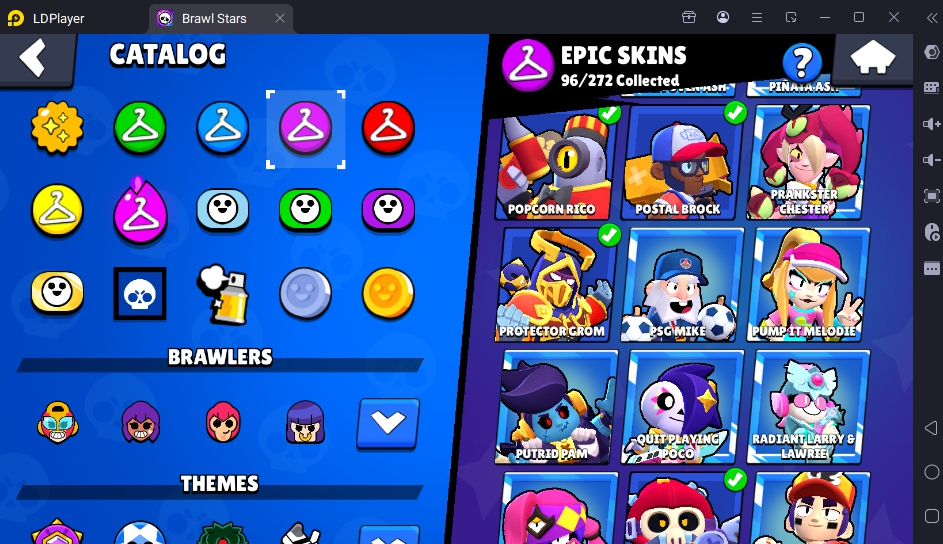Open the skull profile icon category

click(x=140, y=293)
